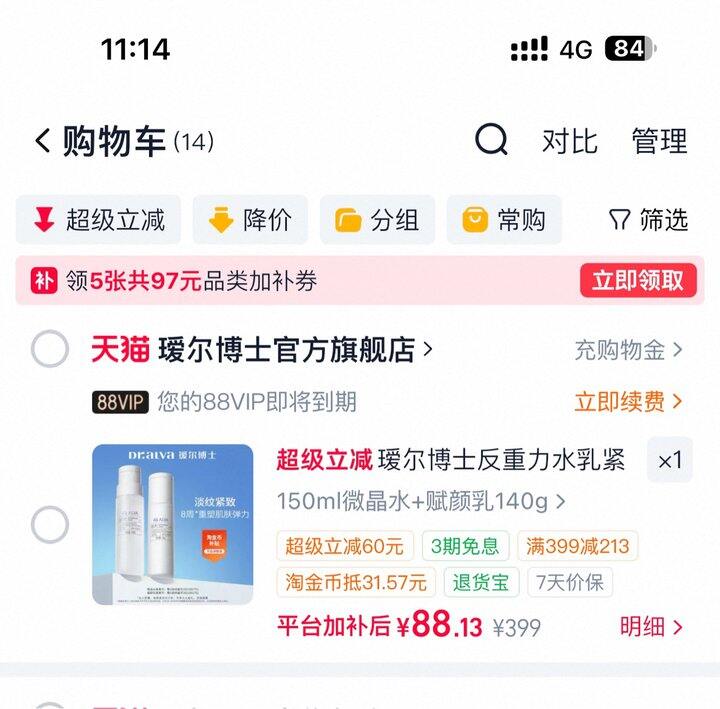Go back from the 购物车 page
720x709 pixels.
click(x=43, y=141)
